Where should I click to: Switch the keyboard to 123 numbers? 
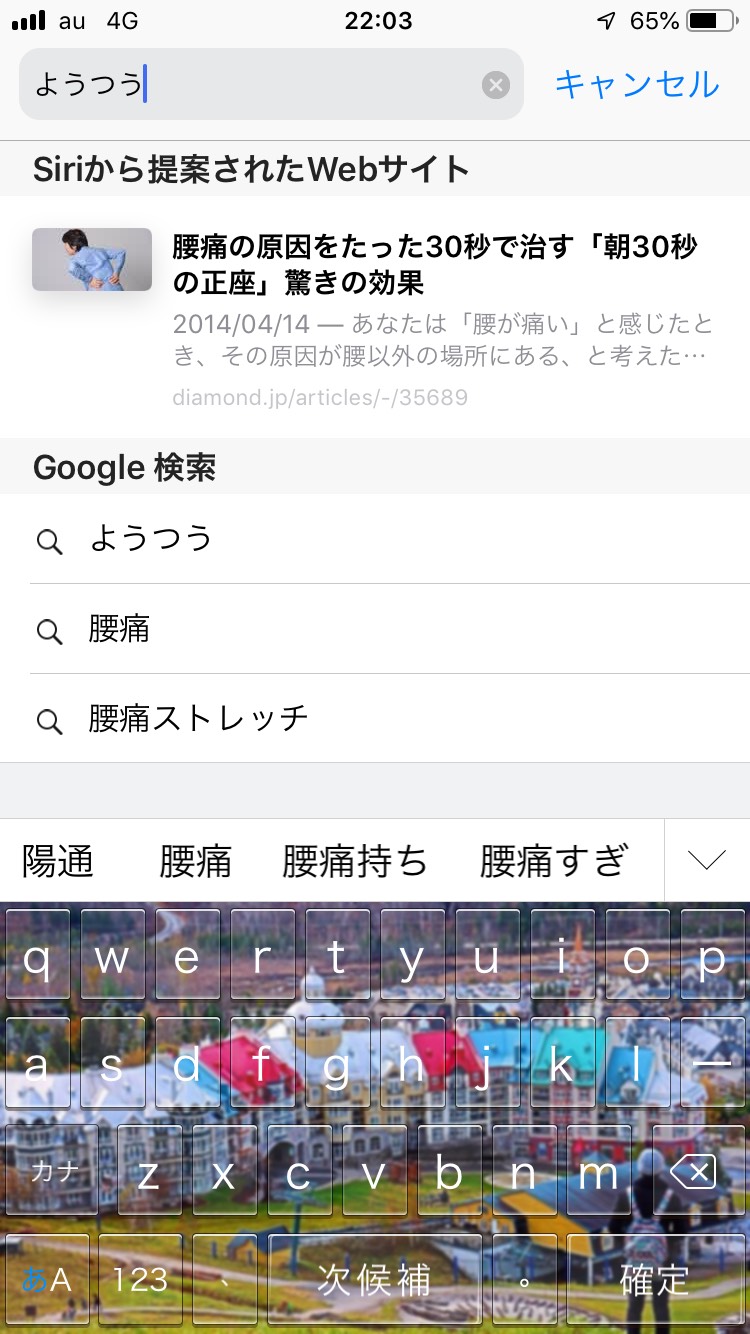[x=140, y=1280]
